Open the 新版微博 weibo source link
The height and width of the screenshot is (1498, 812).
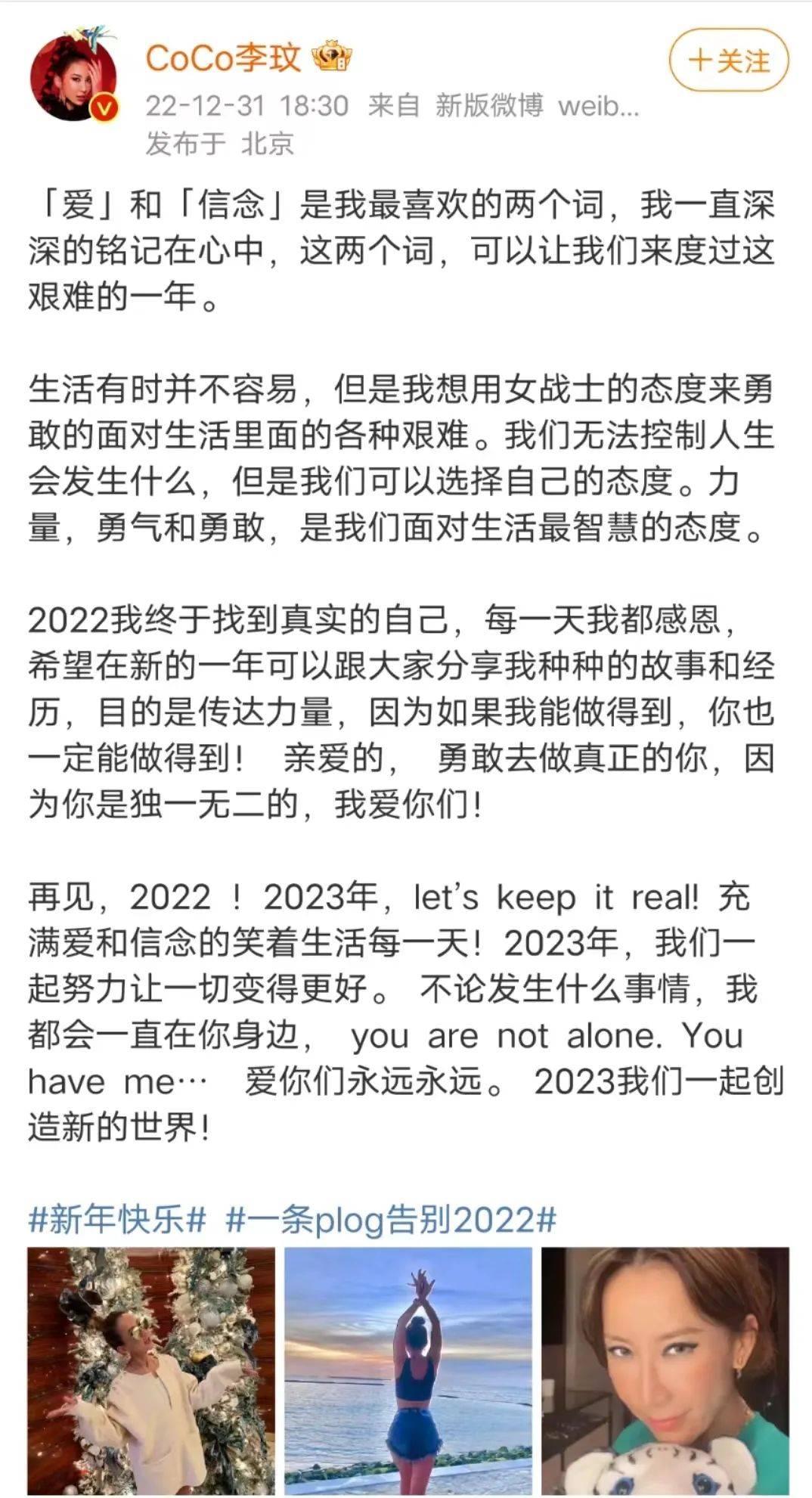click(538, 106)
